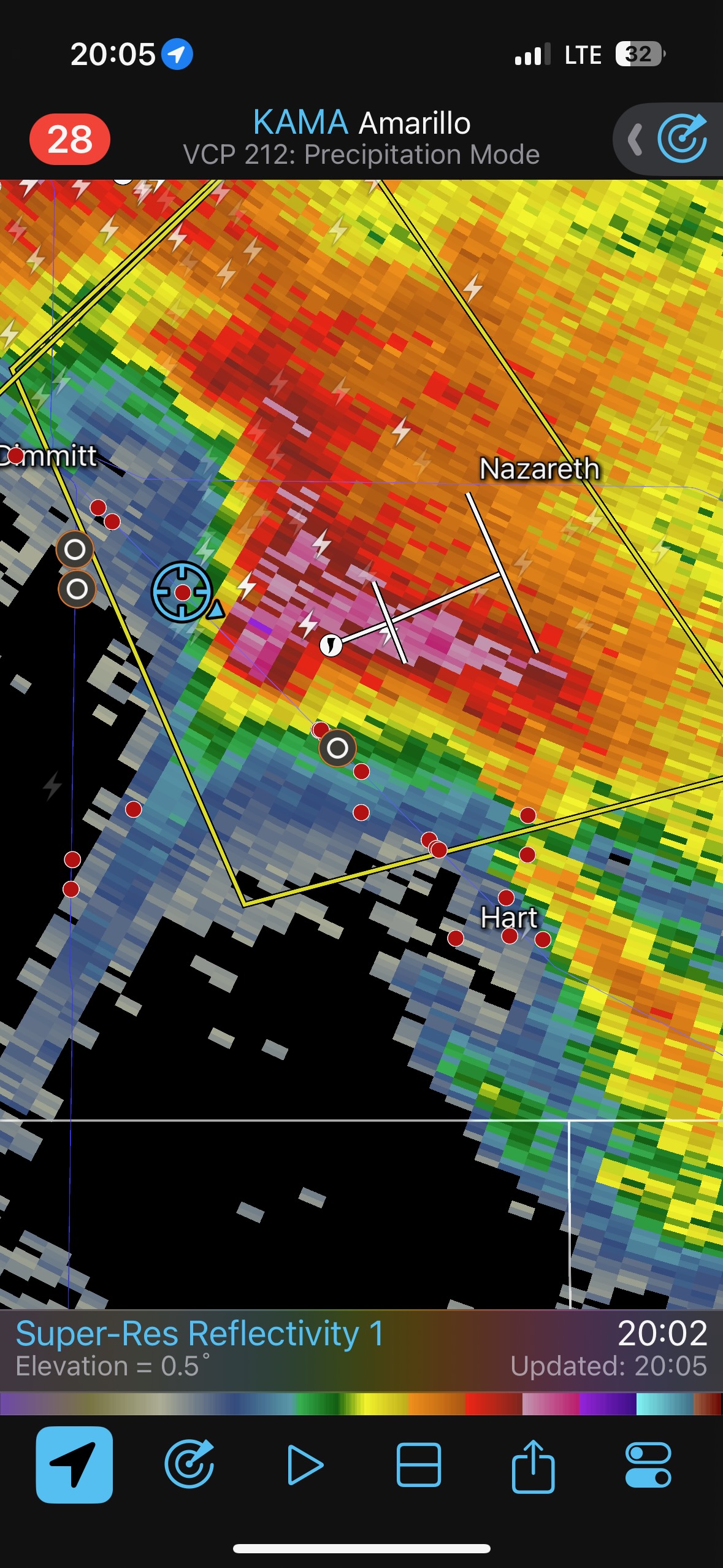Switch to split panel view

419,1464
